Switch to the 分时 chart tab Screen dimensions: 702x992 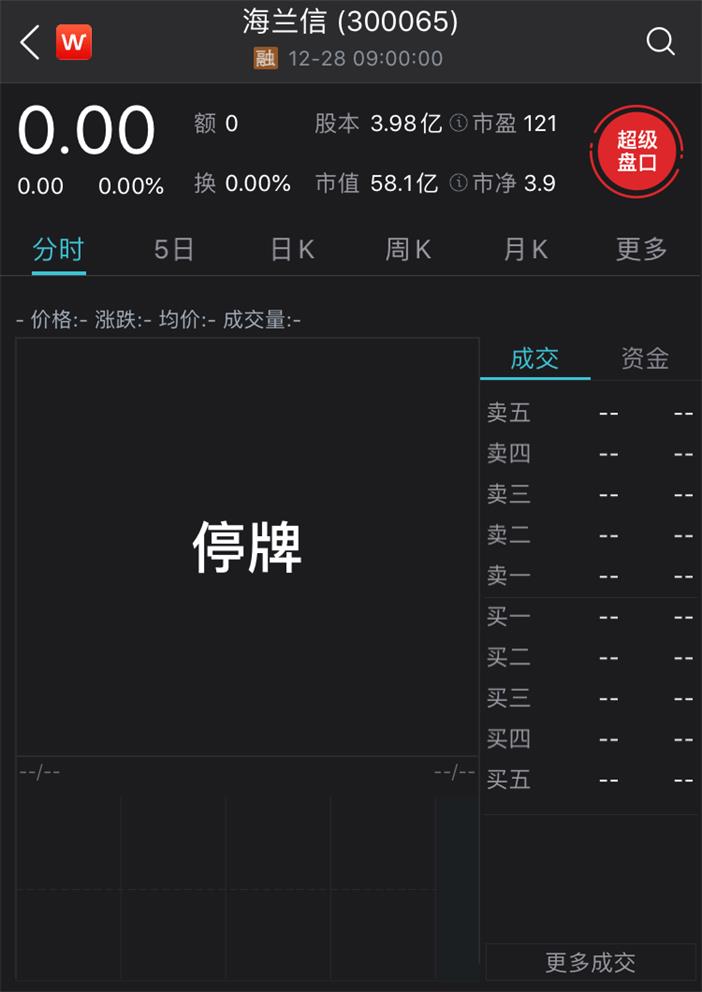click(58, 249)
